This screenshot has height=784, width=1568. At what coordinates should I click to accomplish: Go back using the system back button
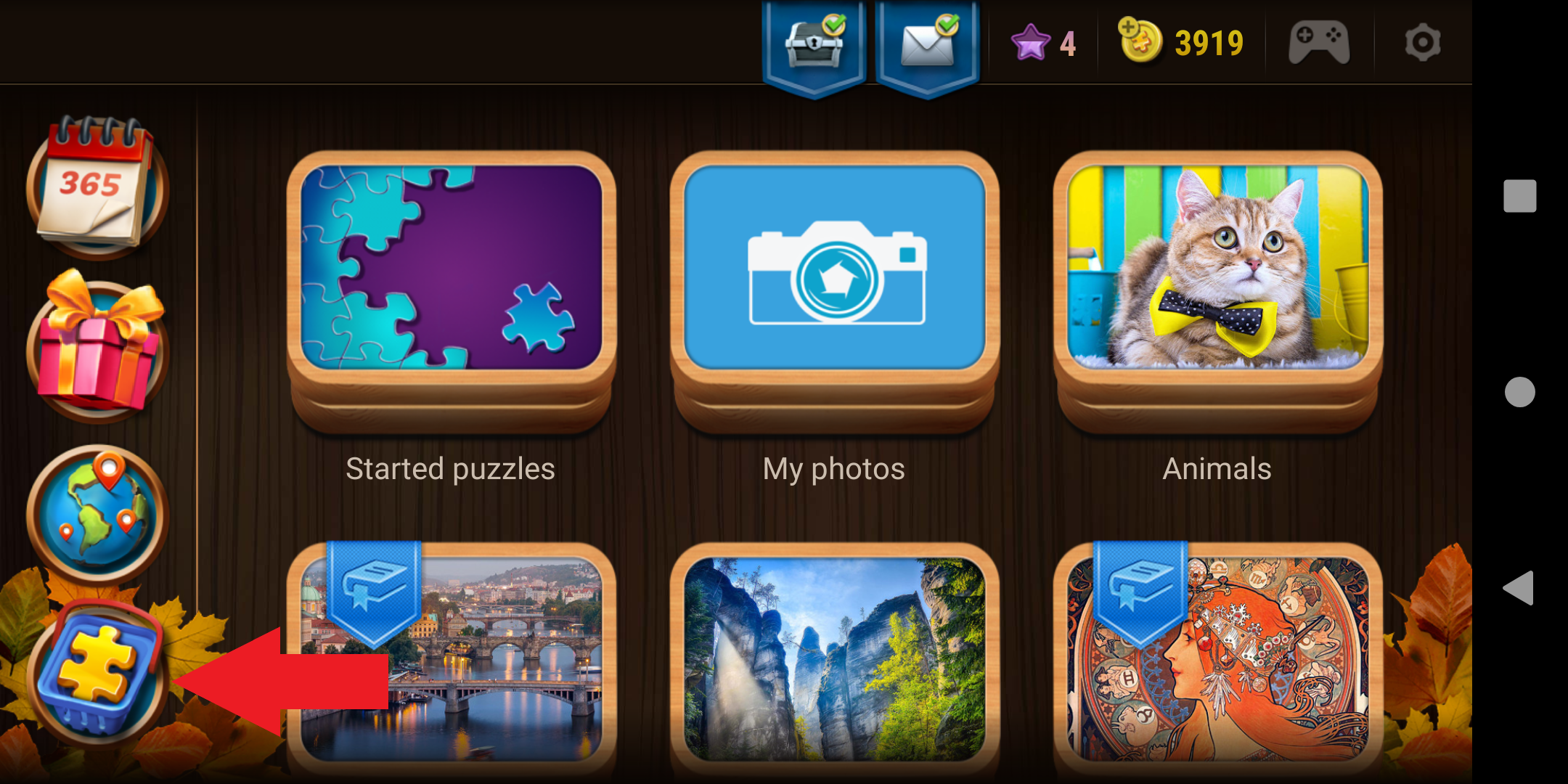pos(1519,588)
